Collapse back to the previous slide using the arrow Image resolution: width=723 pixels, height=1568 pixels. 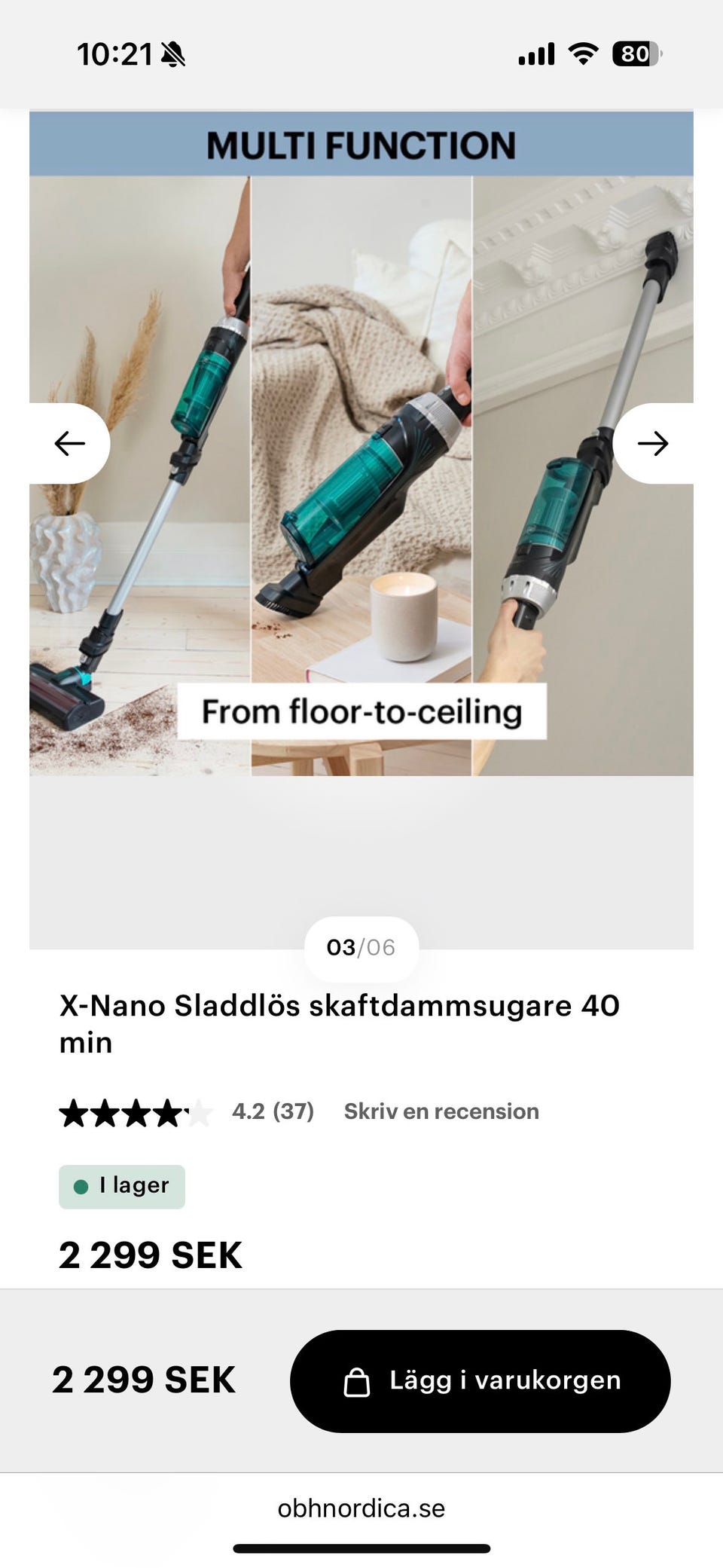click(x=69, y=443)
